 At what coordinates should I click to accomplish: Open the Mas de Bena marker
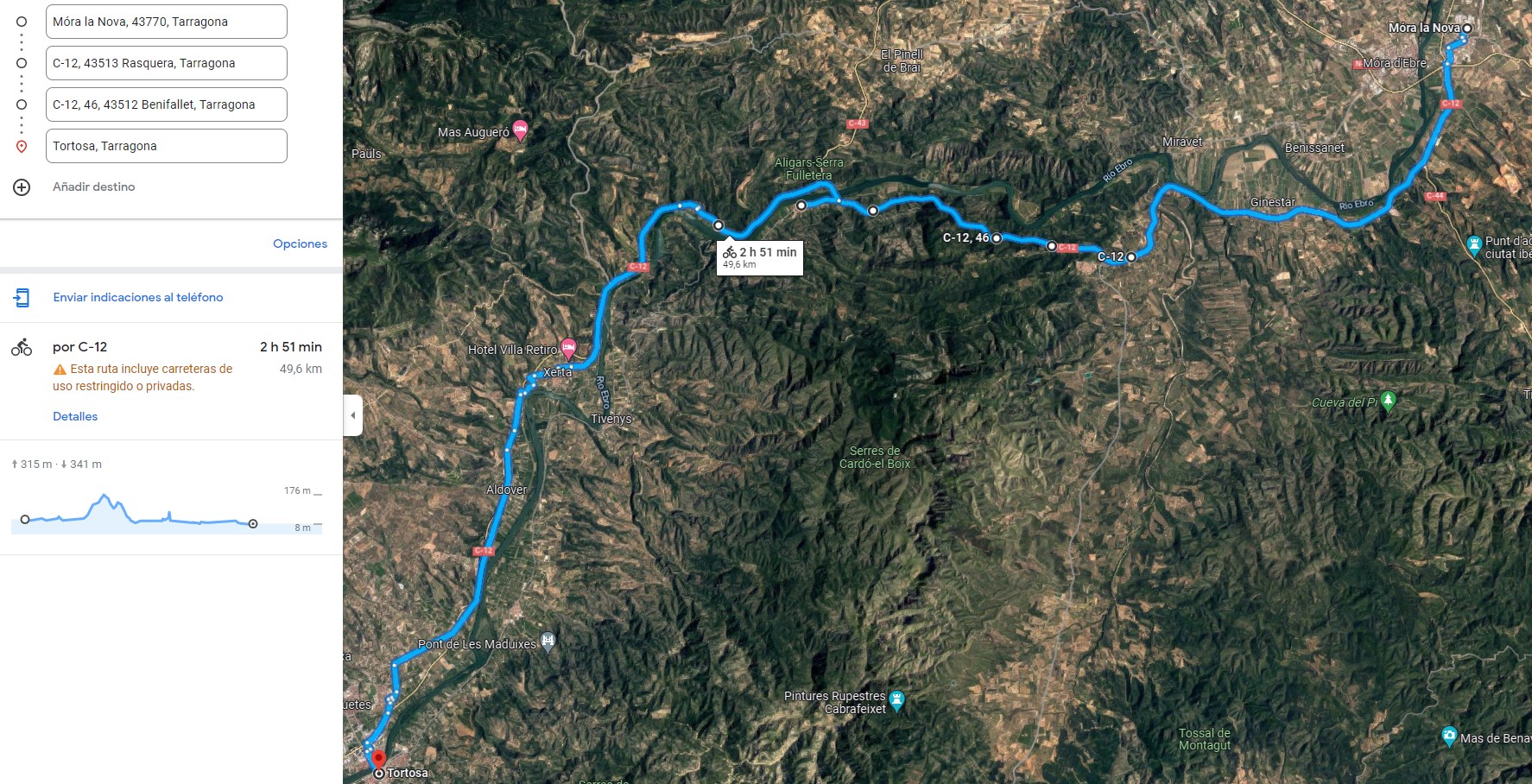pyautogui.click(x=1449, y=736)
